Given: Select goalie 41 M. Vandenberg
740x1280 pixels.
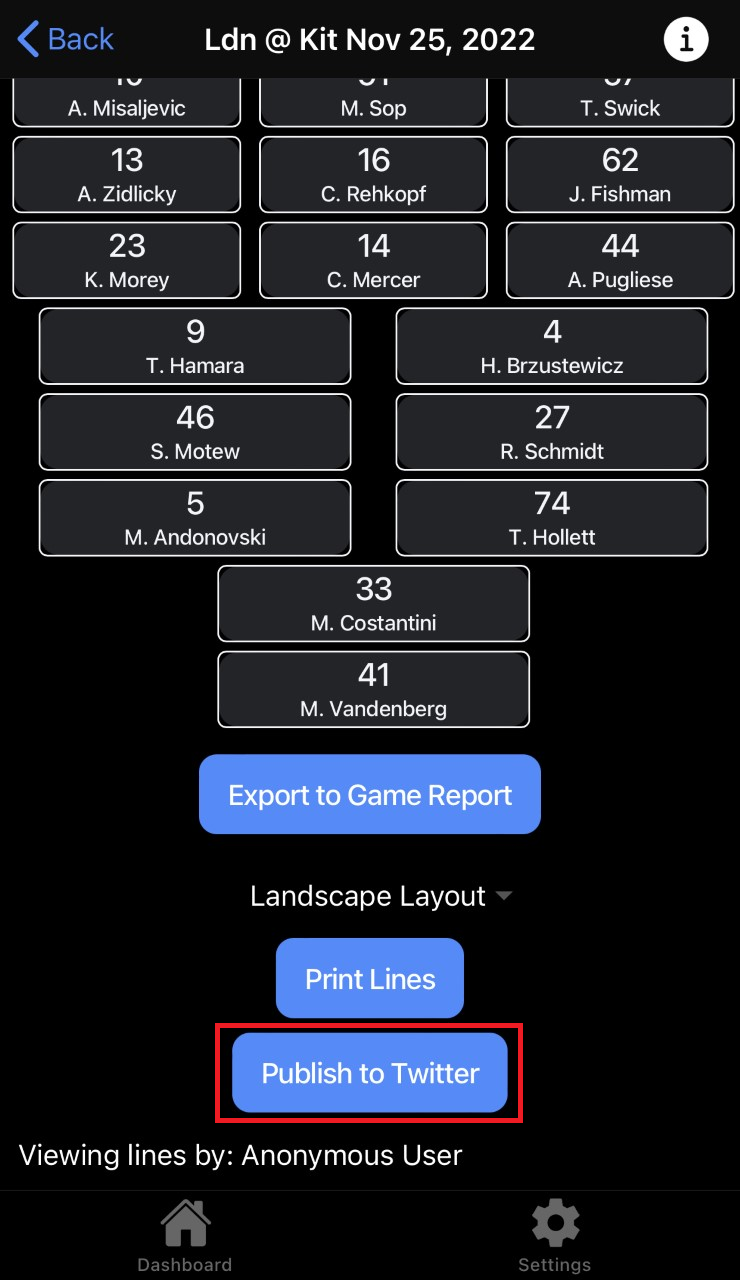Looking at the screenshot, I should pos(374,690).
